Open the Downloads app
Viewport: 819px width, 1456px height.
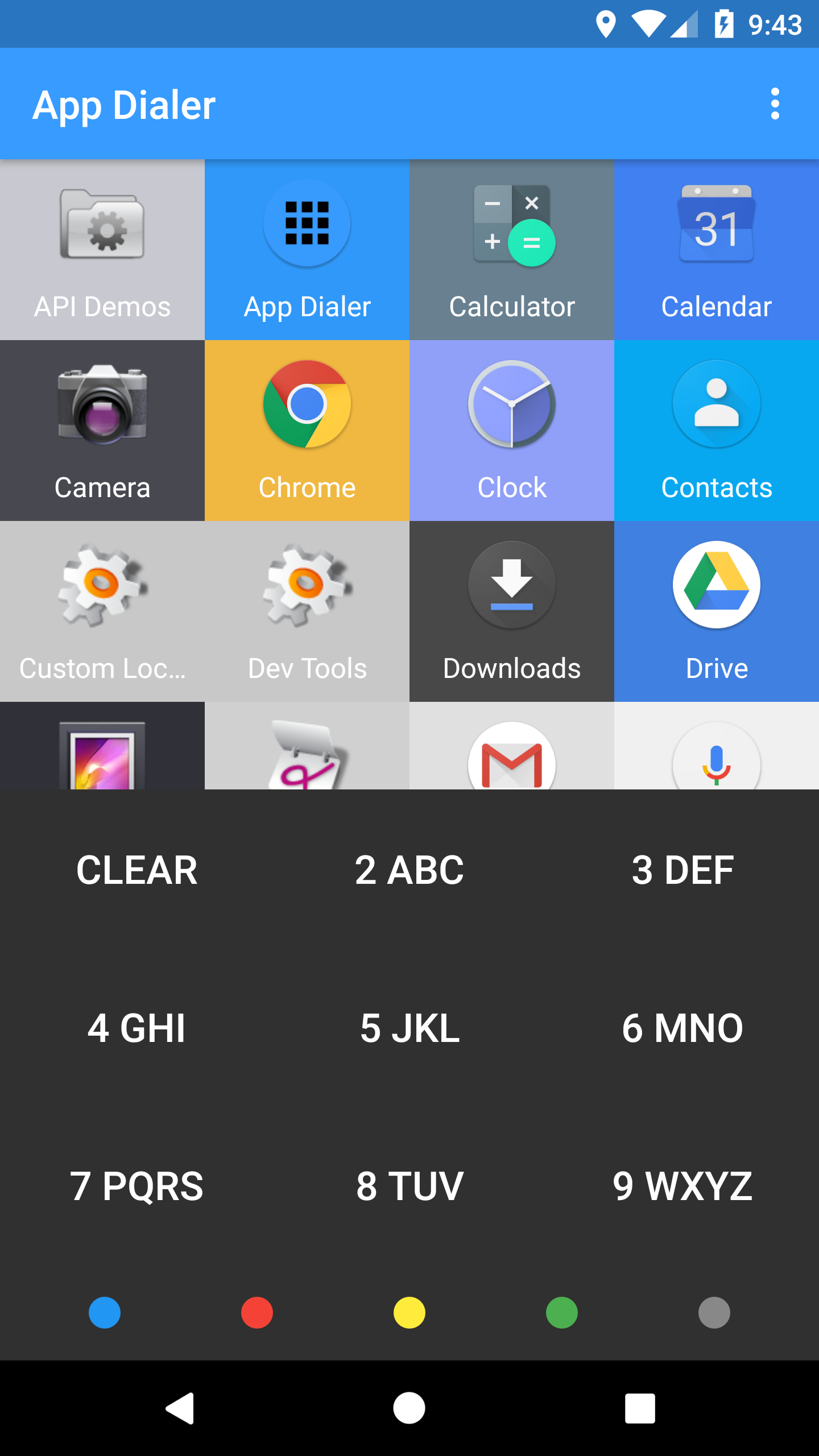pos(512,611)
